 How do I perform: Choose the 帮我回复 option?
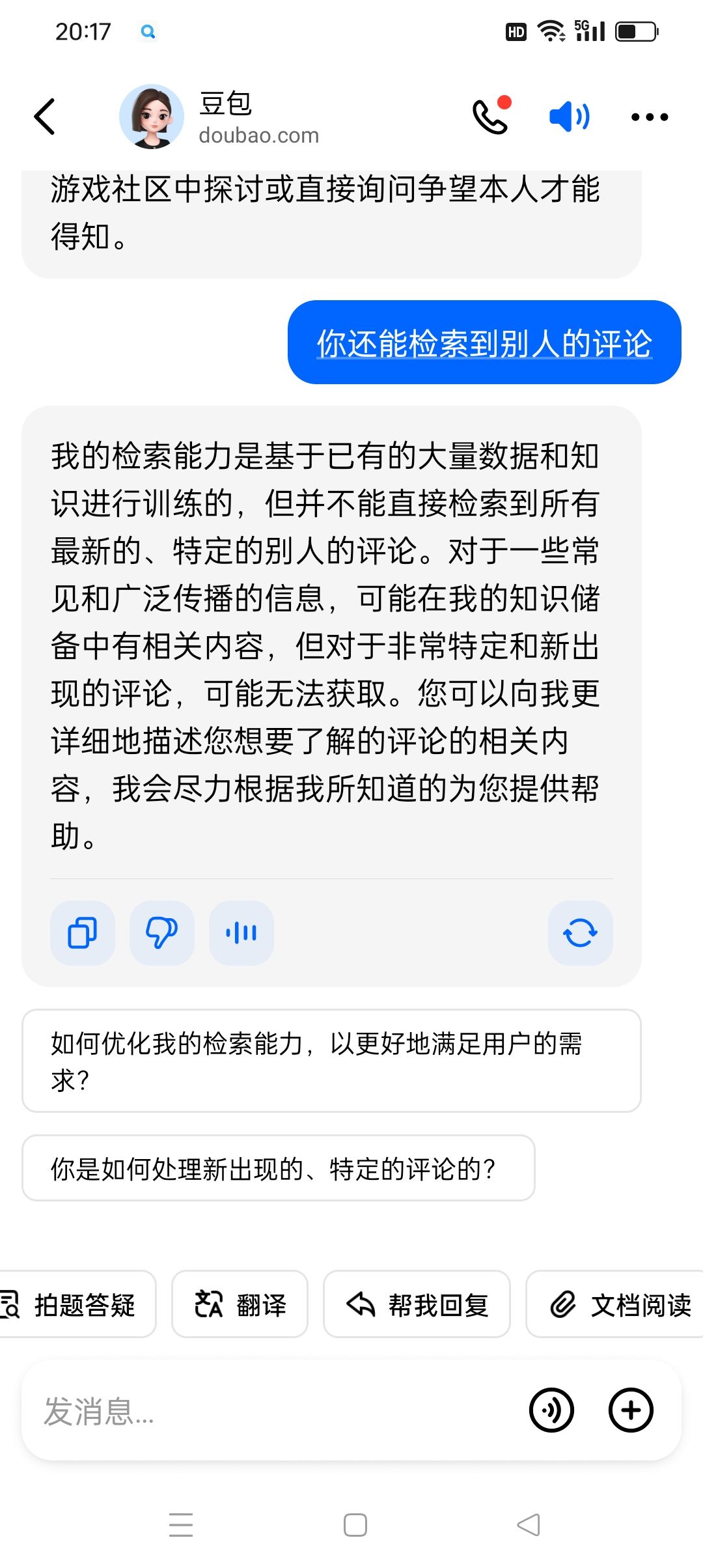pyautogui.click(x=417, y=1304)
